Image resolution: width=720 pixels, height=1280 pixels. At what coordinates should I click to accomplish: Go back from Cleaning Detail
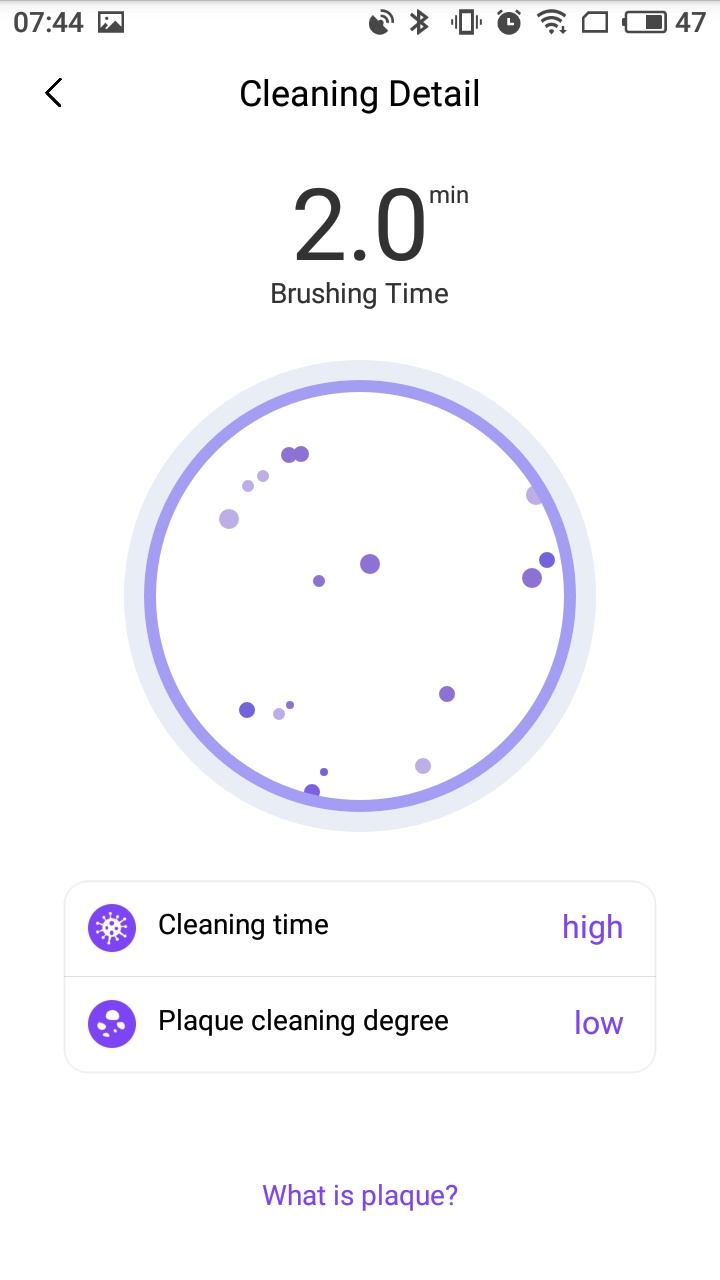pyautogui.click(x=54, y=93)
